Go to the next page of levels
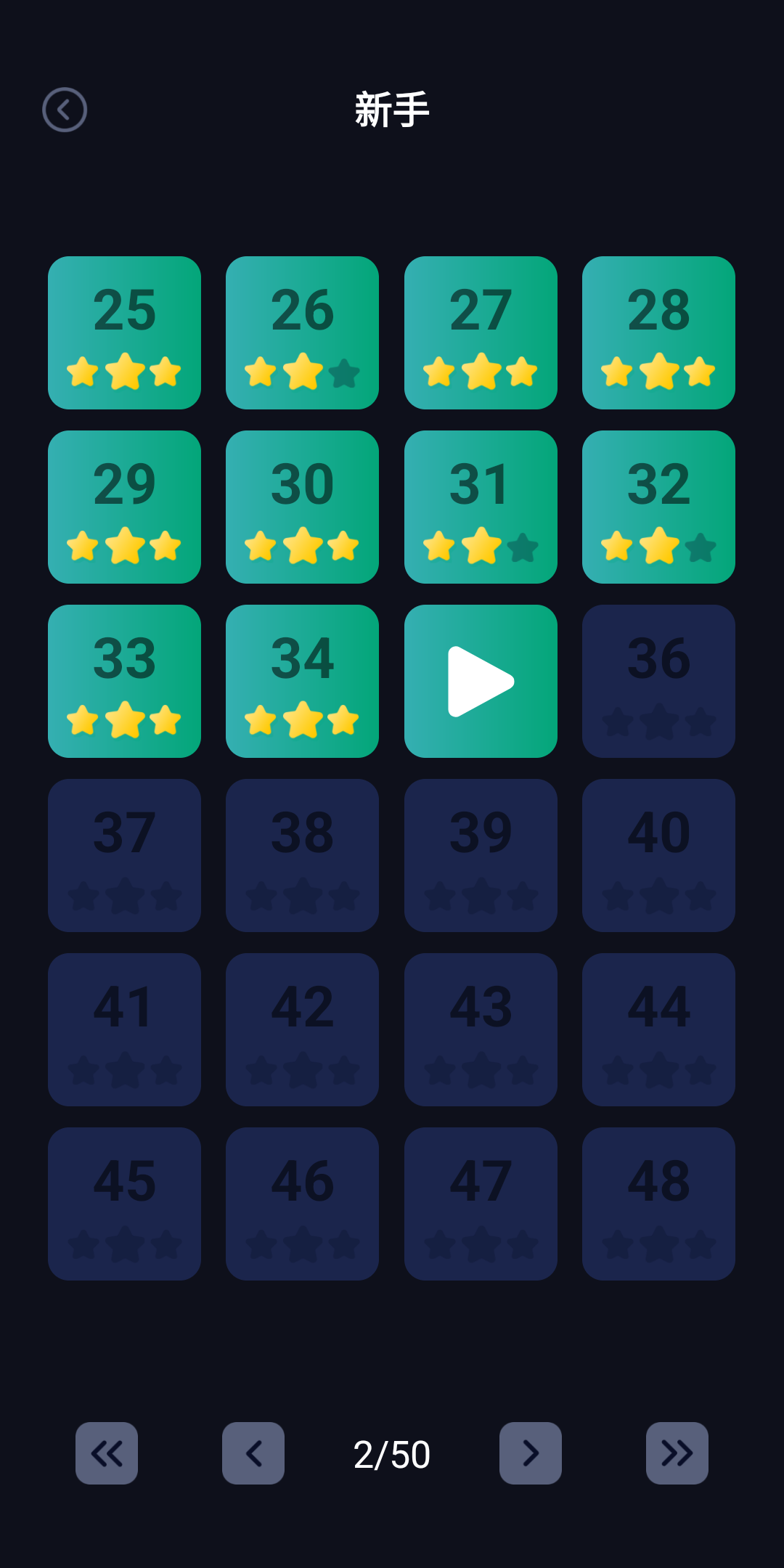784x1568 pixels. [x=531, y=1453]
